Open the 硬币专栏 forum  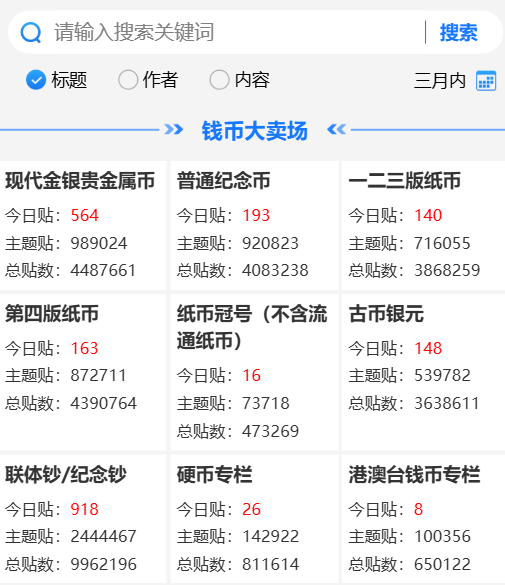pos(254,519)
